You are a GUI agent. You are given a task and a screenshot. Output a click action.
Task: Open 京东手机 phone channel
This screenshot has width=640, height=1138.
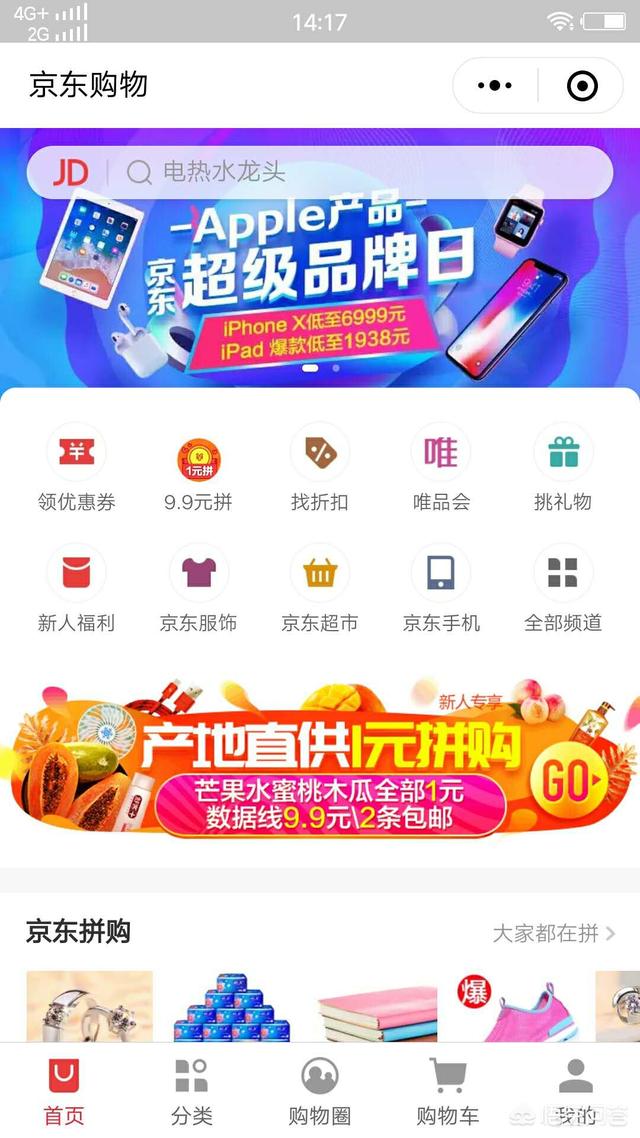[441, 589]
